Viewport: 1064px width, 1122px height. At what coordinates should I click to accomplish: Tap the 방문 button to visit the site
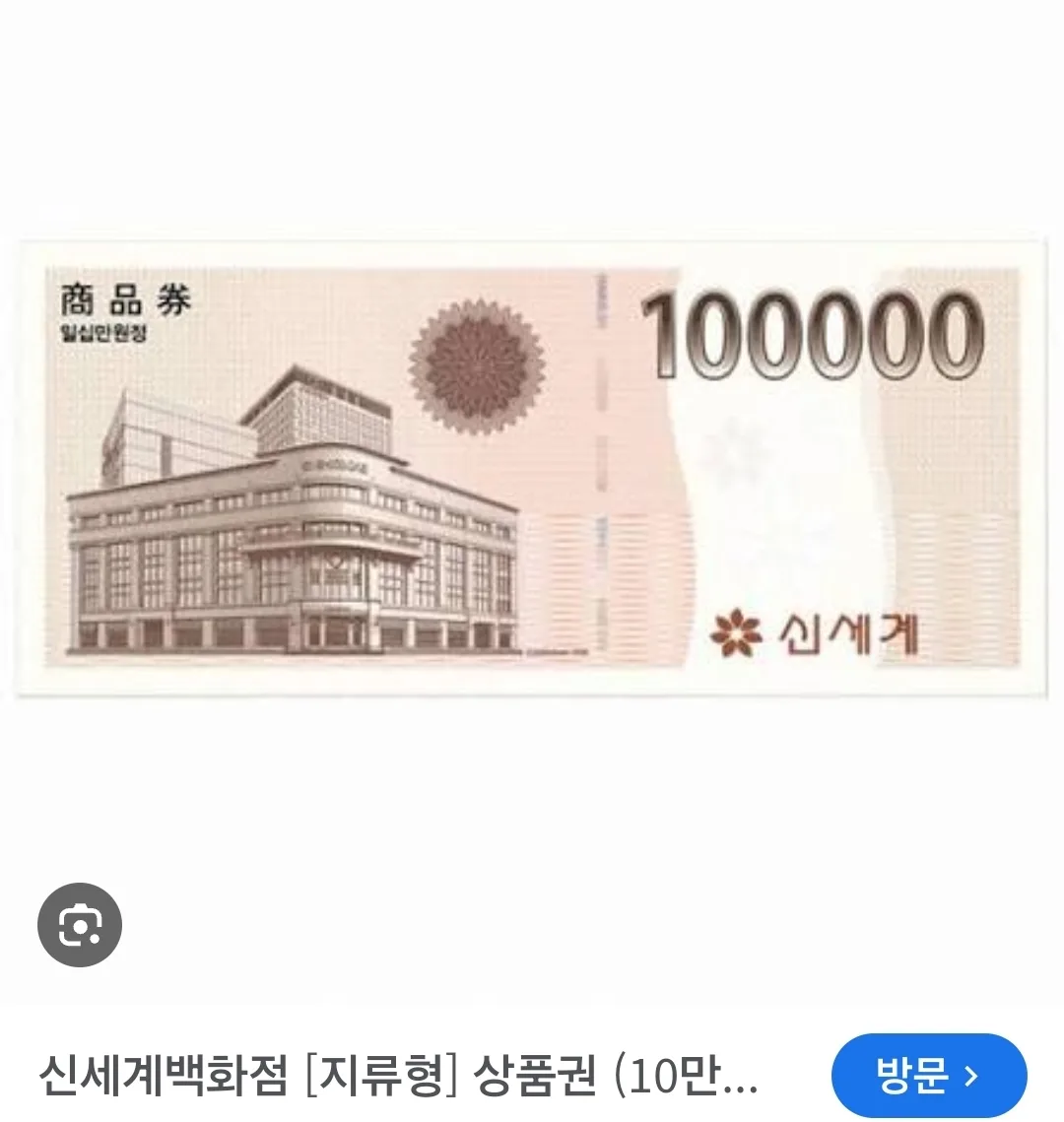click(928, 1076)
